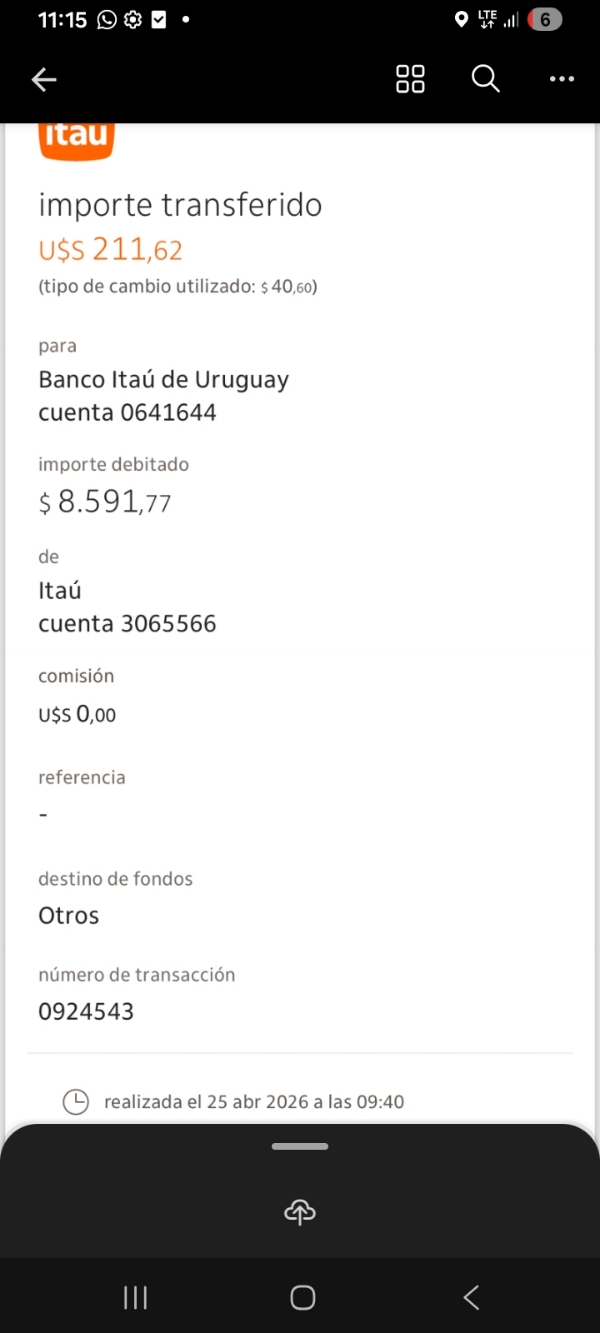This screenshot has width=600, height=1333.
Task: Go back using the top arrow
Action: pyautogui.click(x=44, y=80)
